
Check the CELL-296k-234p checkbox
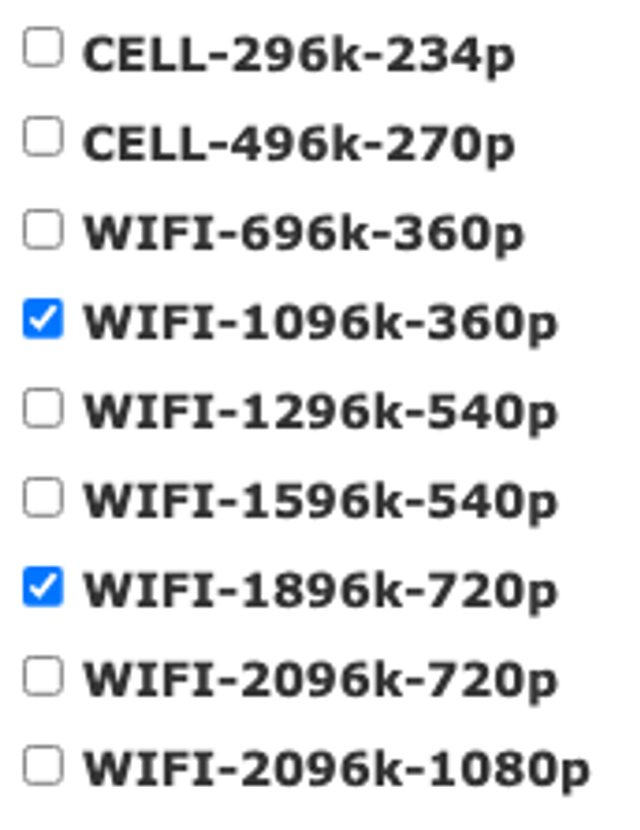(x=43, y=48)
